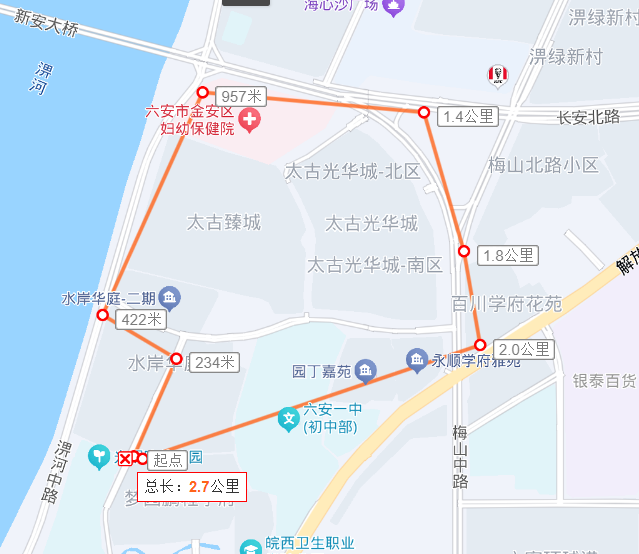Open 六安市金安区妇幼保健院 hospital marker
Screen dimensions: 639x554
pyautogui.click(x=248, y=122)
